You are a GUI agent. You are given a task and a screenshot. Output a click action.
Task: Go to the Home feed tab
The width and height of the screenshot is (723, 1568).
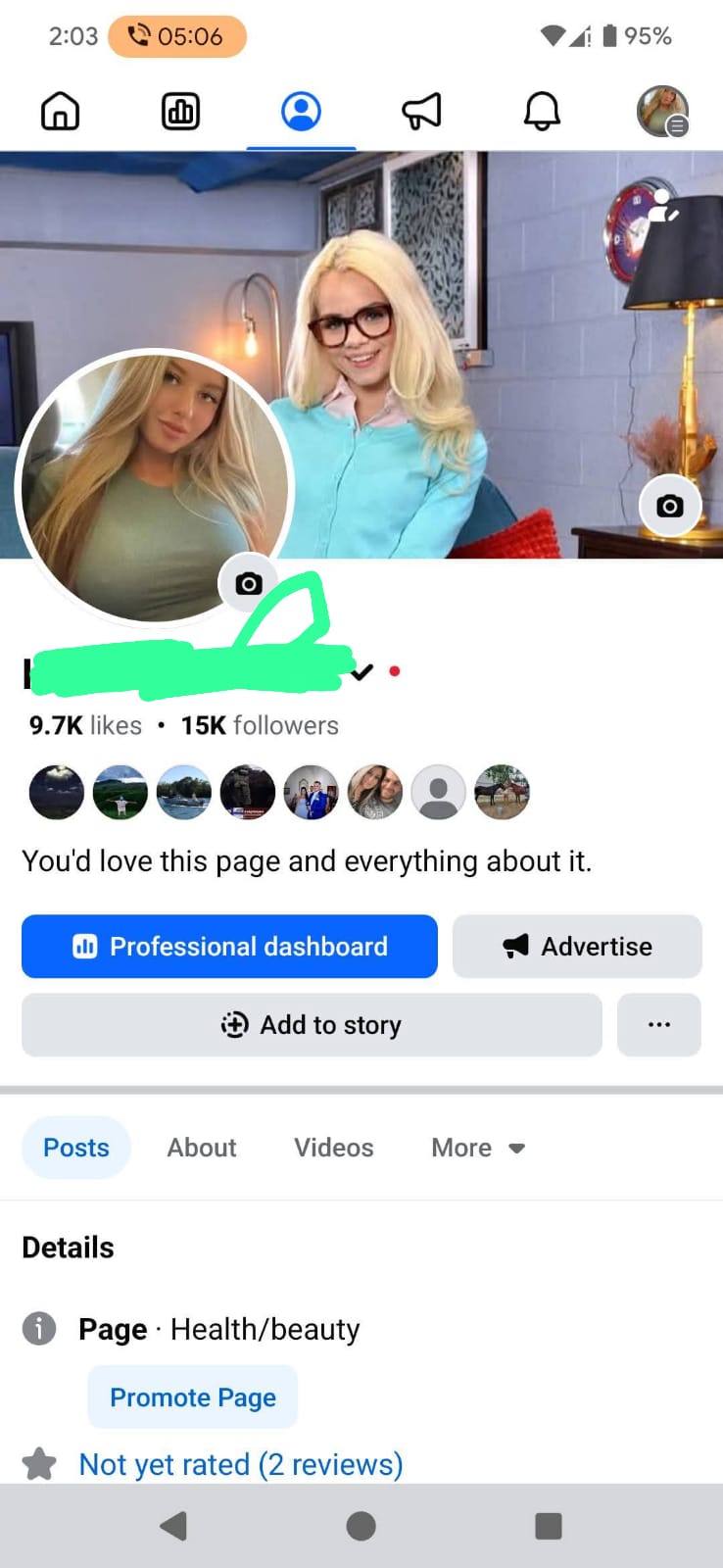click(x=60, y=111)
